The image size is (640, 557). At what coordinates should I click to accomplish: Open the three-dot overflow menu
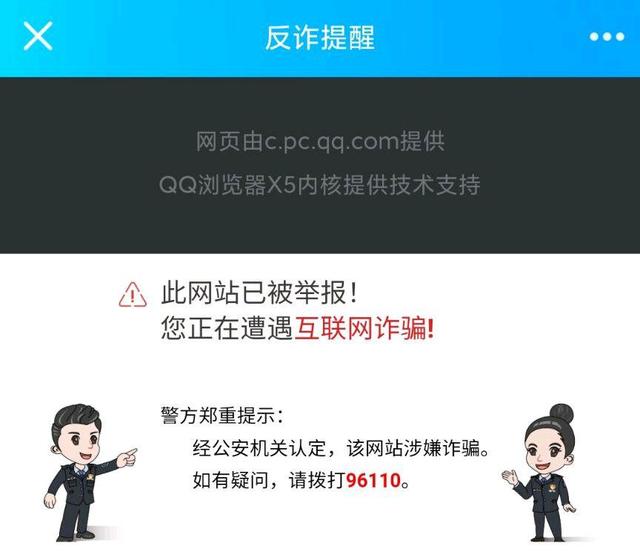click(606, 37)
